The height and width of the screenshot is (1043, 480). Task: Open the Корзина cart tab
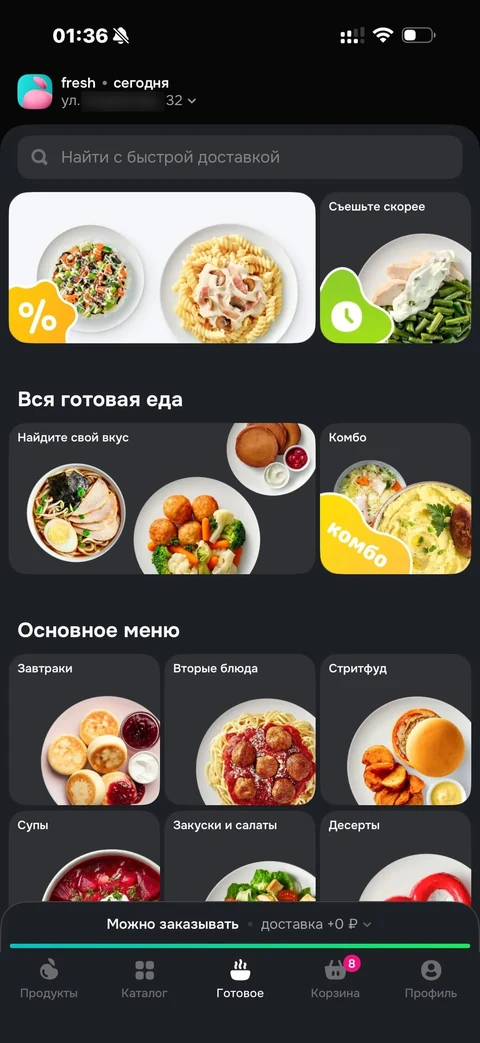pos(336,978)
